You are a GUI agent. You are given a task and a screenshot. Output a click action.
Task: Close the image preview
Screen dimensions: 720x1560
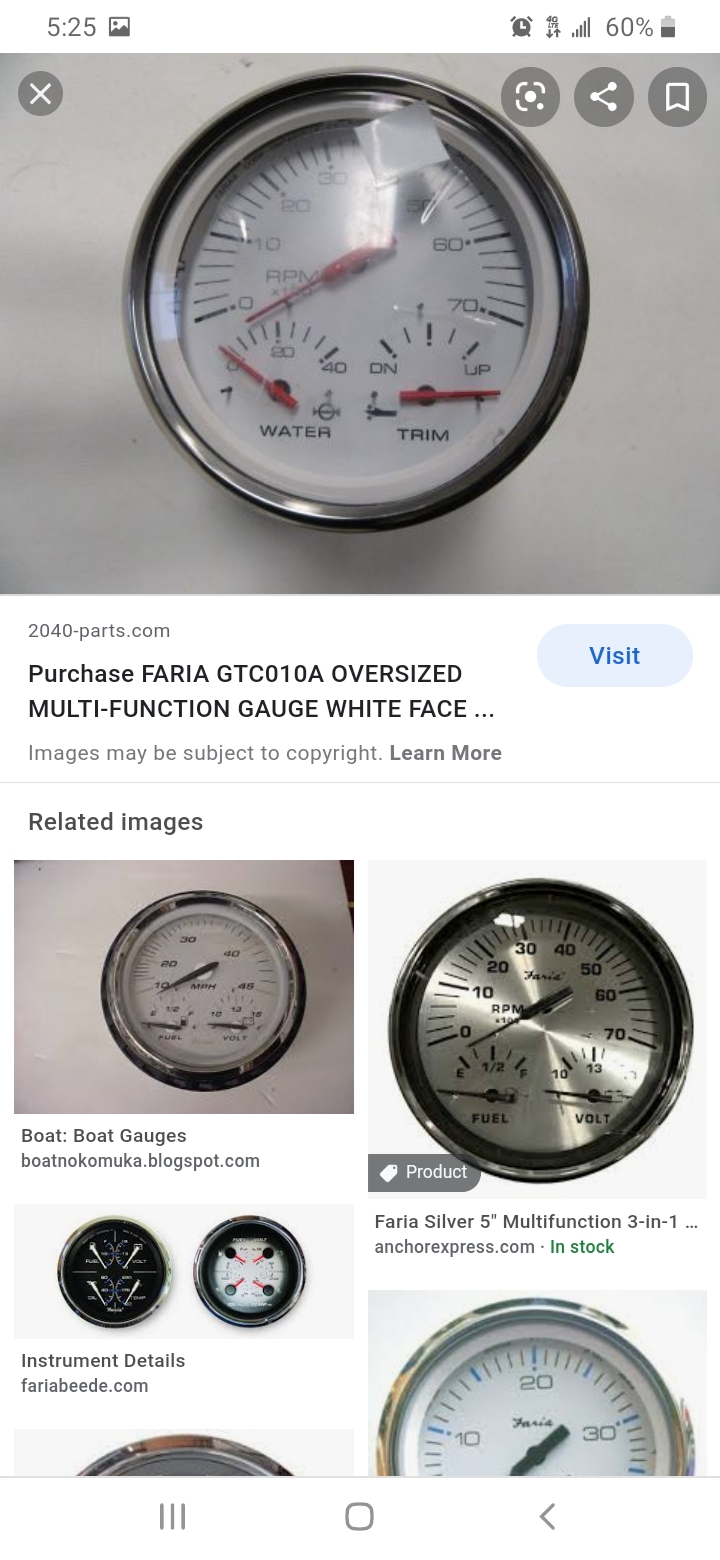pyautogui.click(x=41, y=94)
